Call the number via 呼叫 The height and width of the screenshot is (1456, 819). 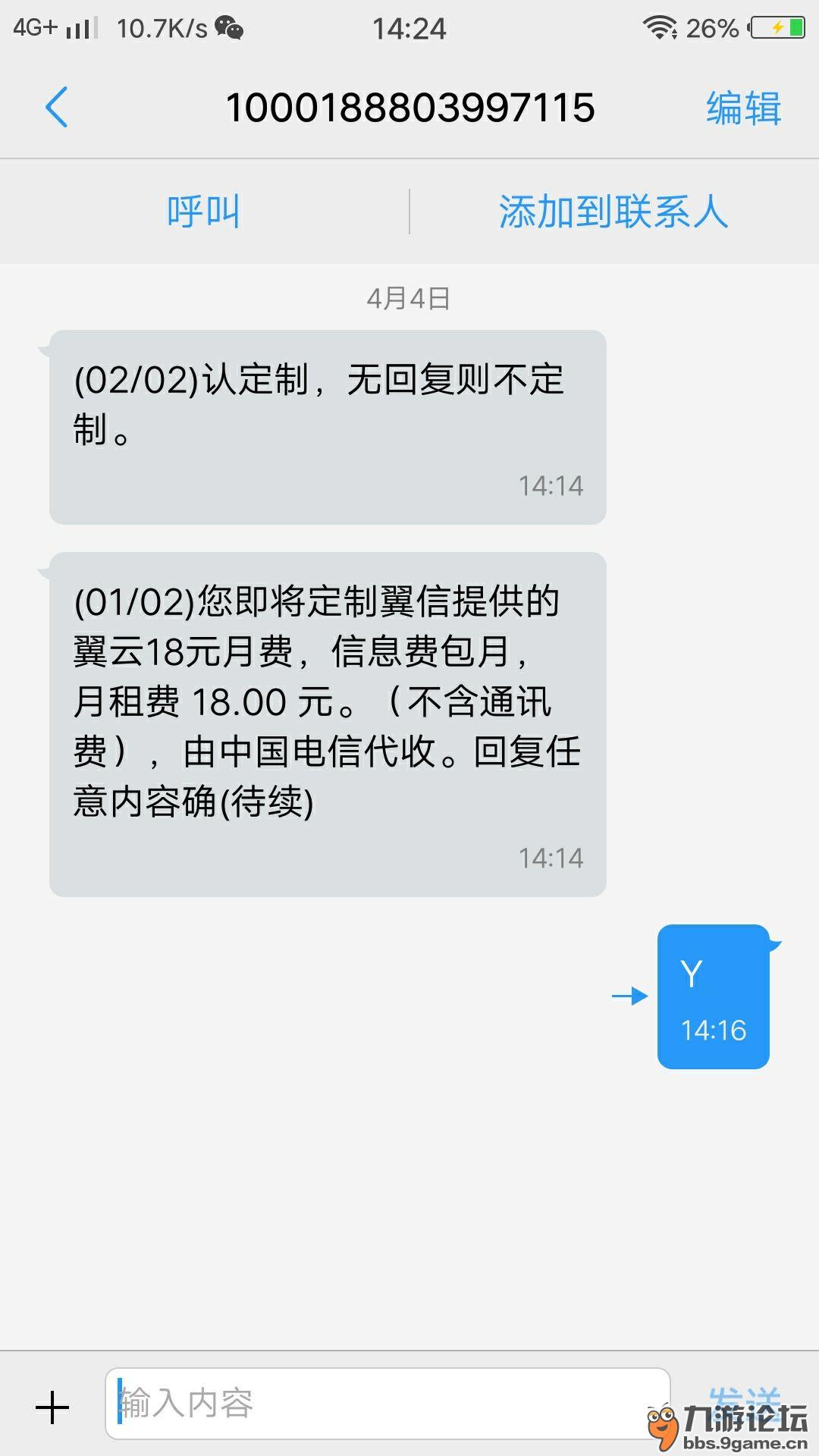coord(204,212)
